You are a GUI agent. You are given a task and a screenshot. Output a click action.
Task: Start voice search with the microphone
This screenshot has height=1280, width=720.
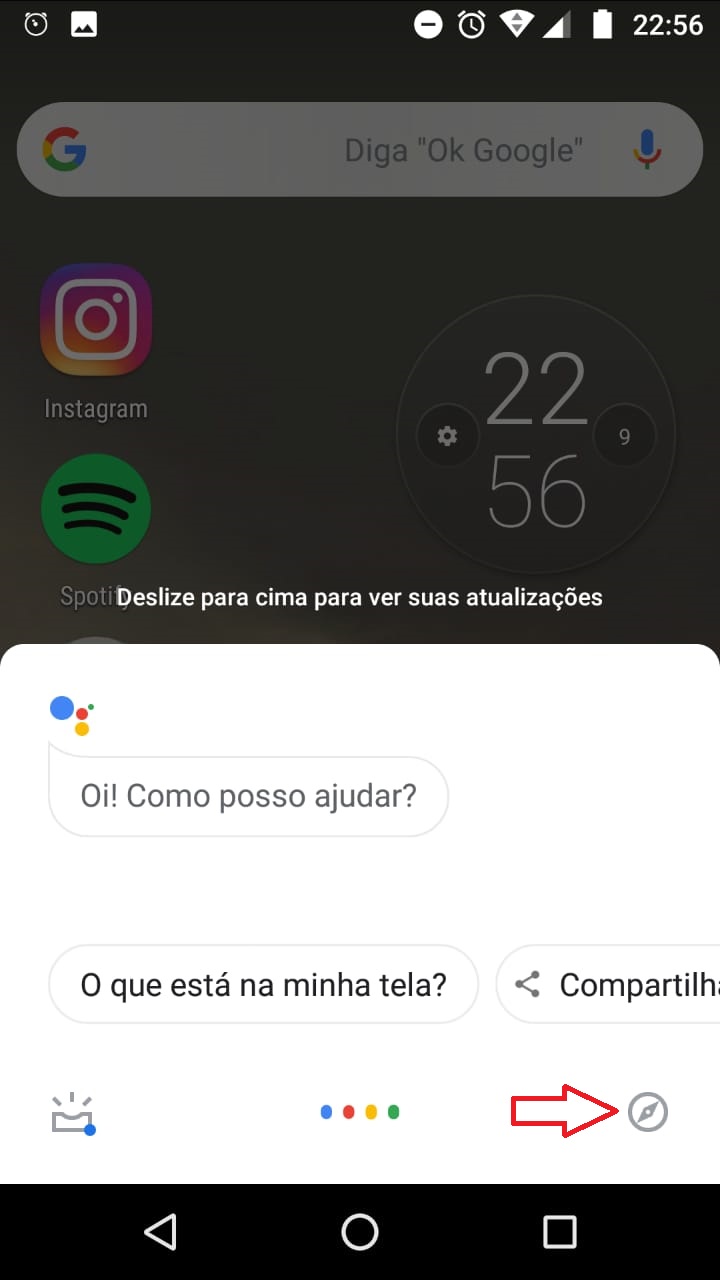647,150
